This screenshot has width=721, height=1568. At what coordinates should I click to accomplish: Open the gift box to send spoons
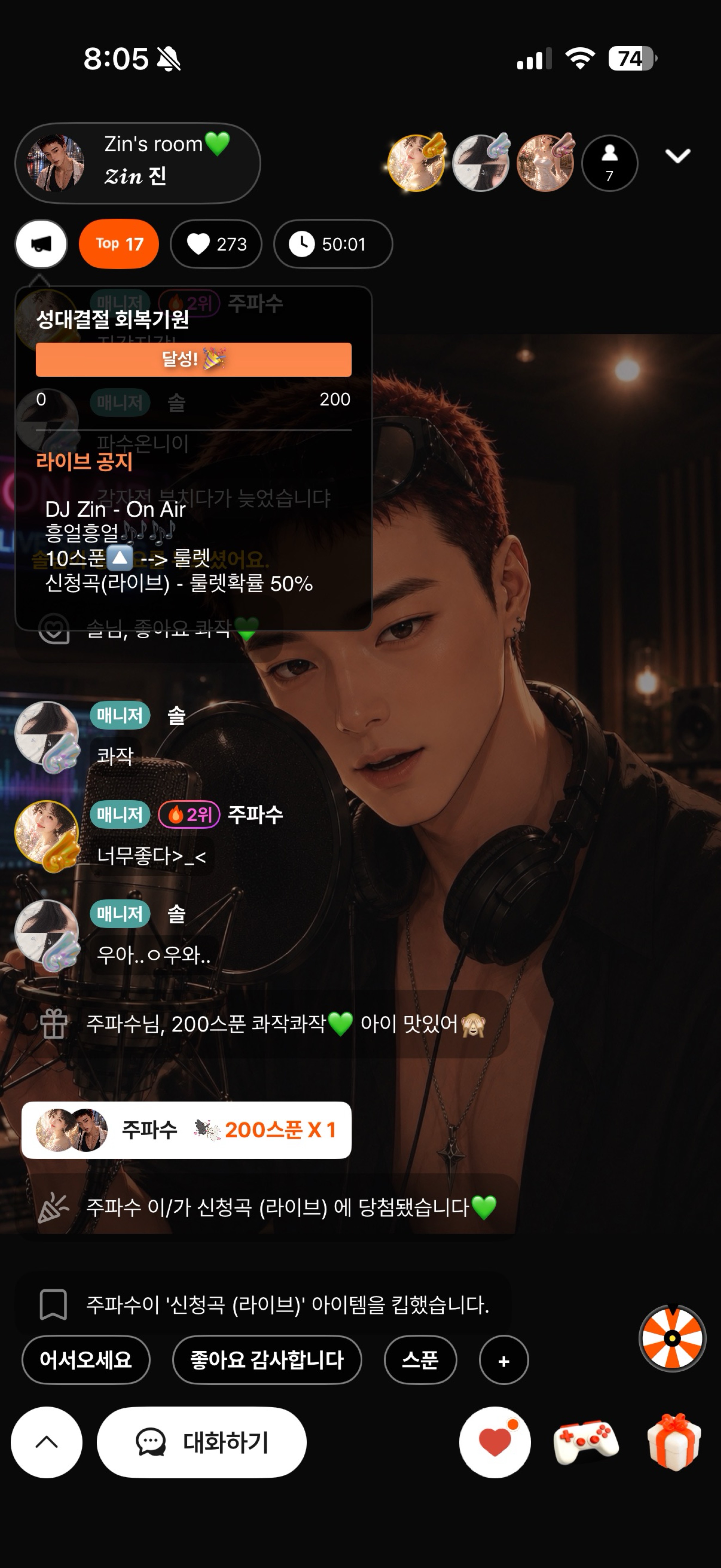point(674,1441)
